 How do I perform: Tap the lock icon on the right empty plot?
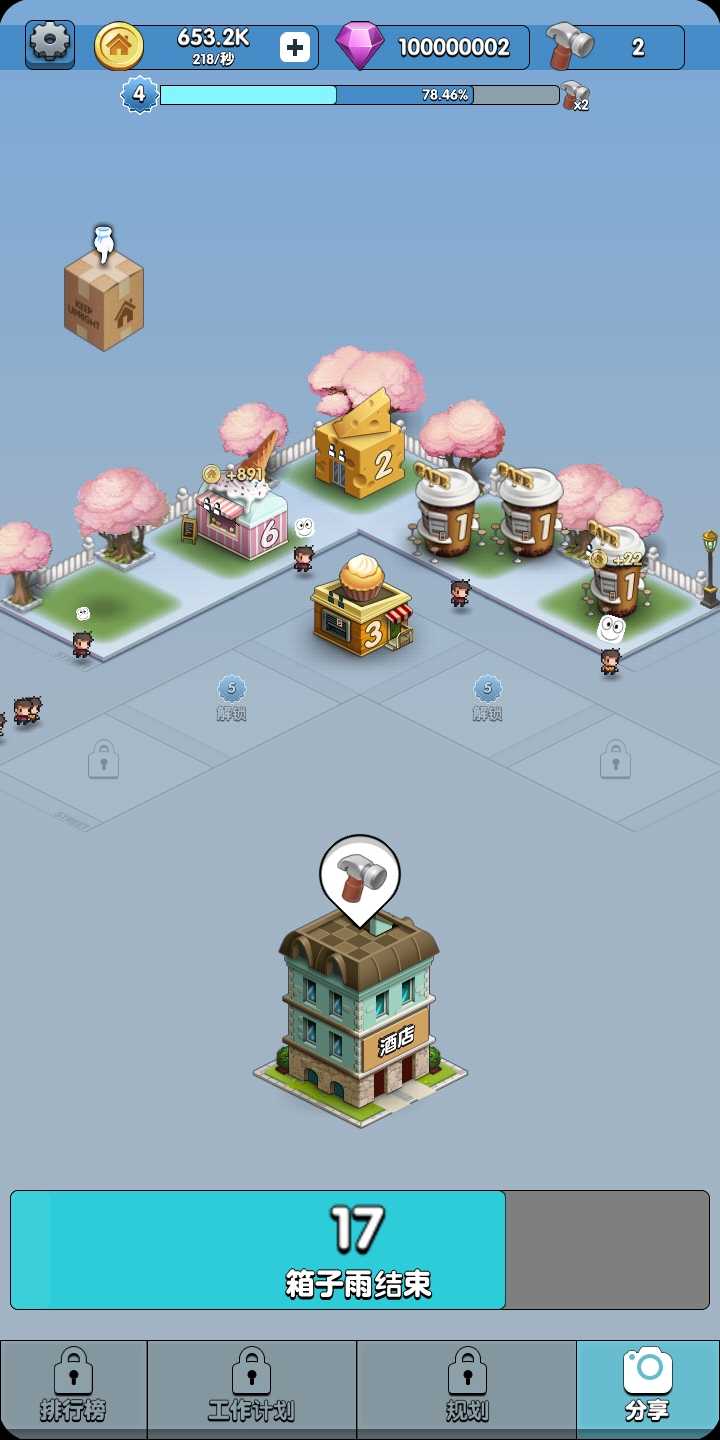(x=615, y=760)
